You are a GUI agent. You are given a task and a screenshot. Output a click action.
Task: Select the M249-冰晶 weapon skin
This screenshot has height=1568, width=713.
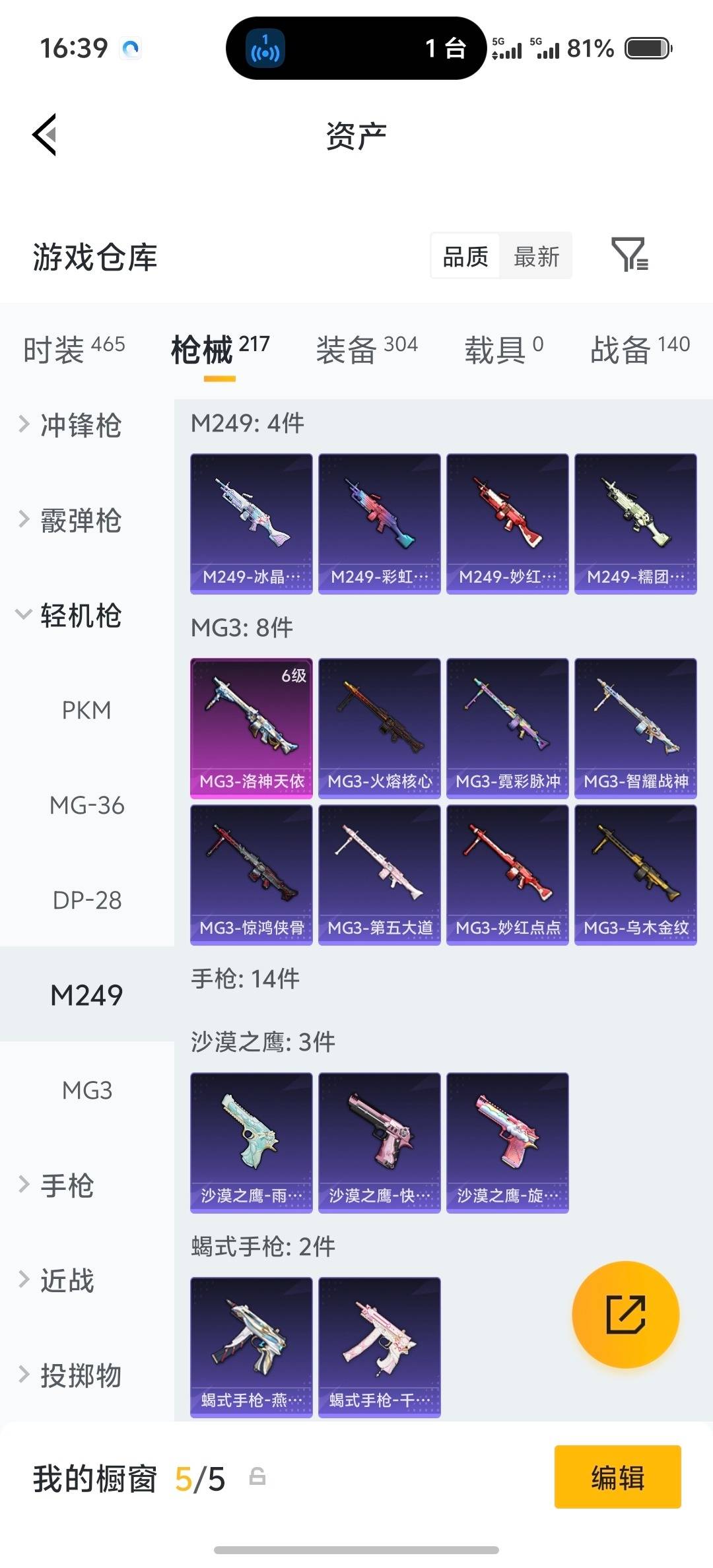point(251,521)
